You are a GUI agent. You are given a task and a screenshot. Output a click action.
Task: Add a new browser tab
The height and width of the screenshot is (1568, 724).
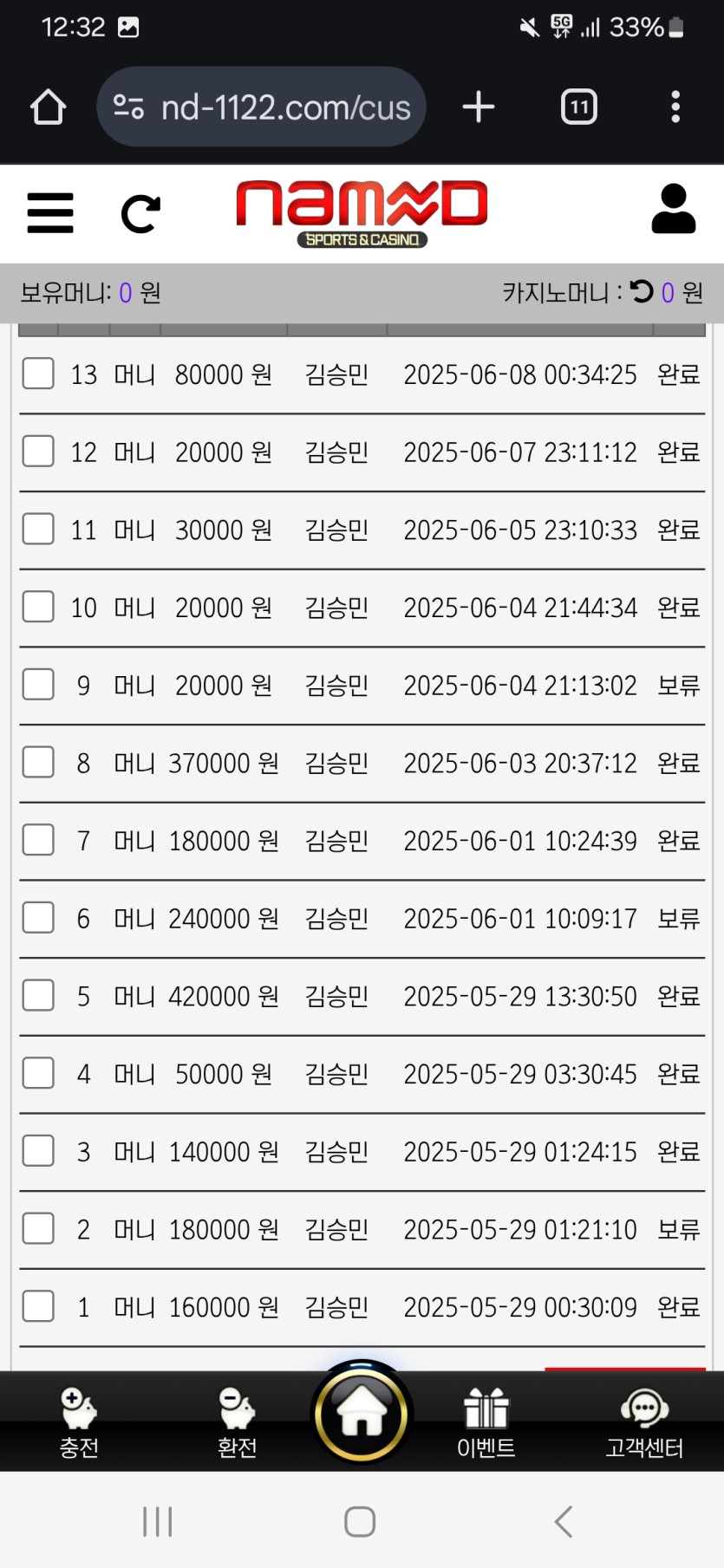(x=479, y=107)
